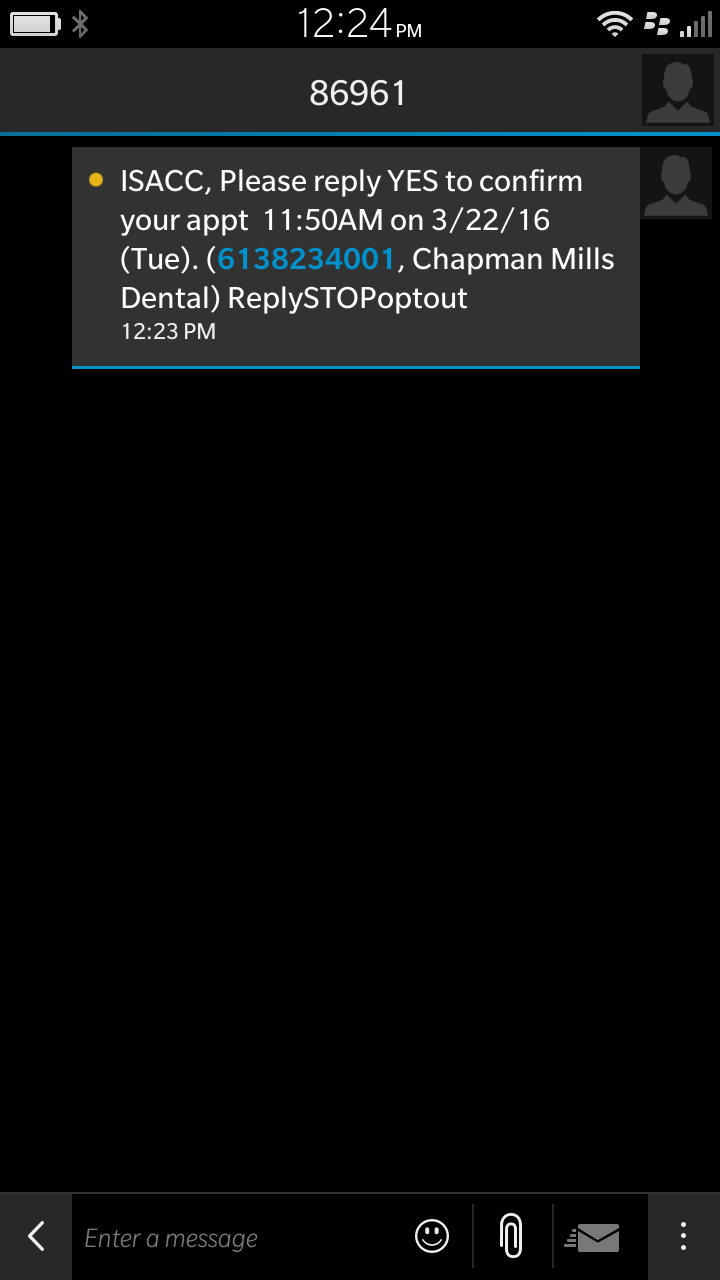Open the emoji smiley picker
The image size is (720, 1280).
click(432, 1237)
